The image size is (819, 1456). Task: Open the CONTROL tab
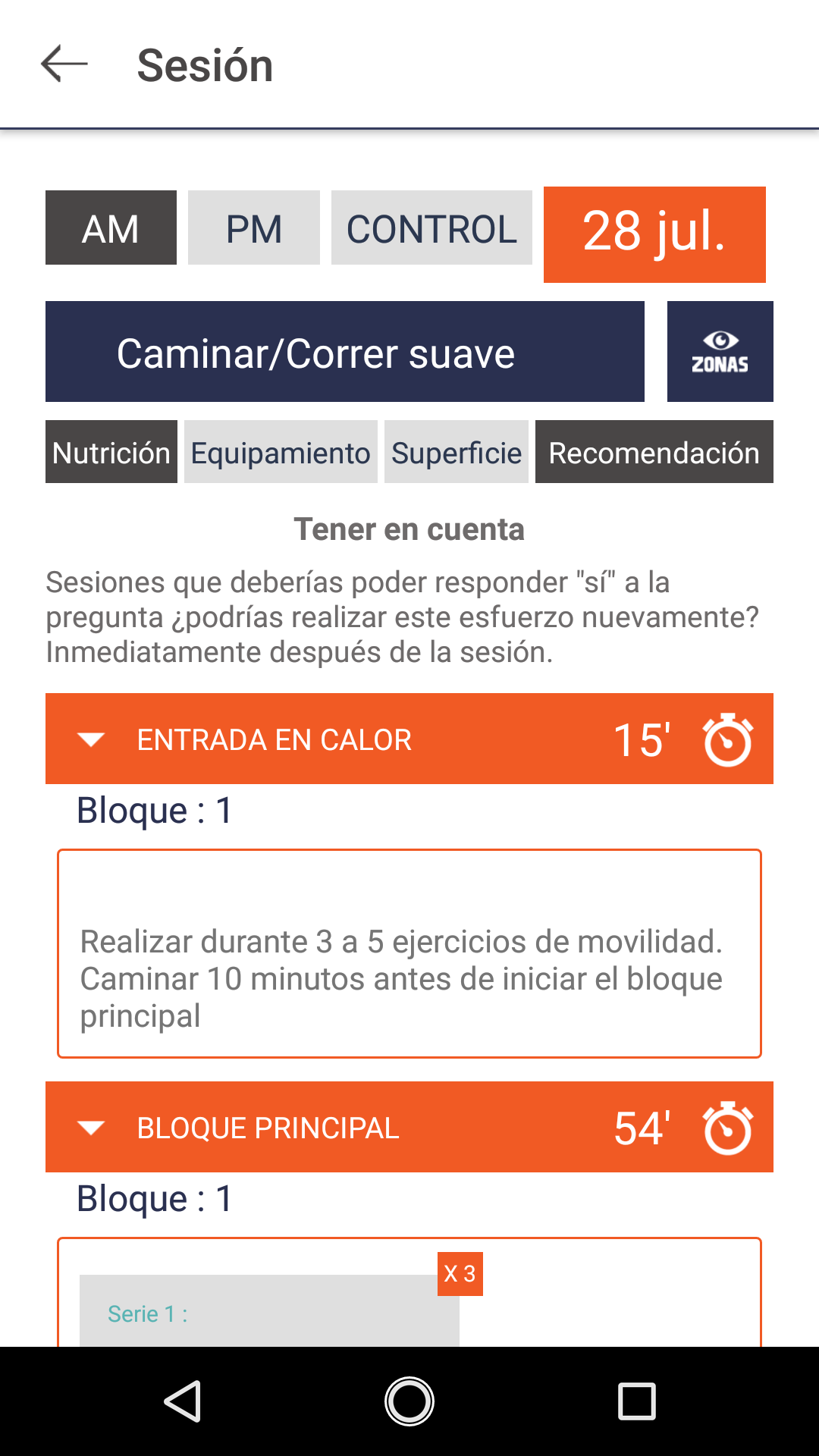[x=431, y=227]
